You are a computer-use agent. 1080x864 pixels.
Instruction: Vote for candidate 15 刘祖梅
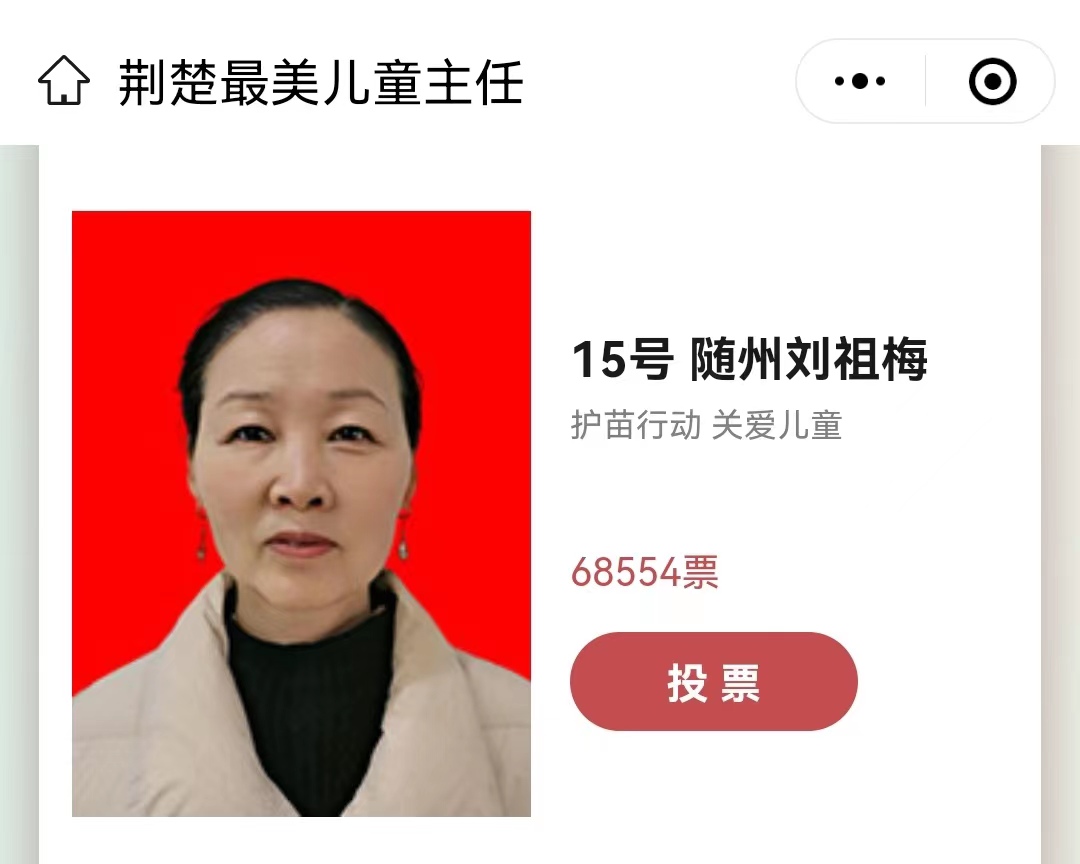[x=713, y=682]
